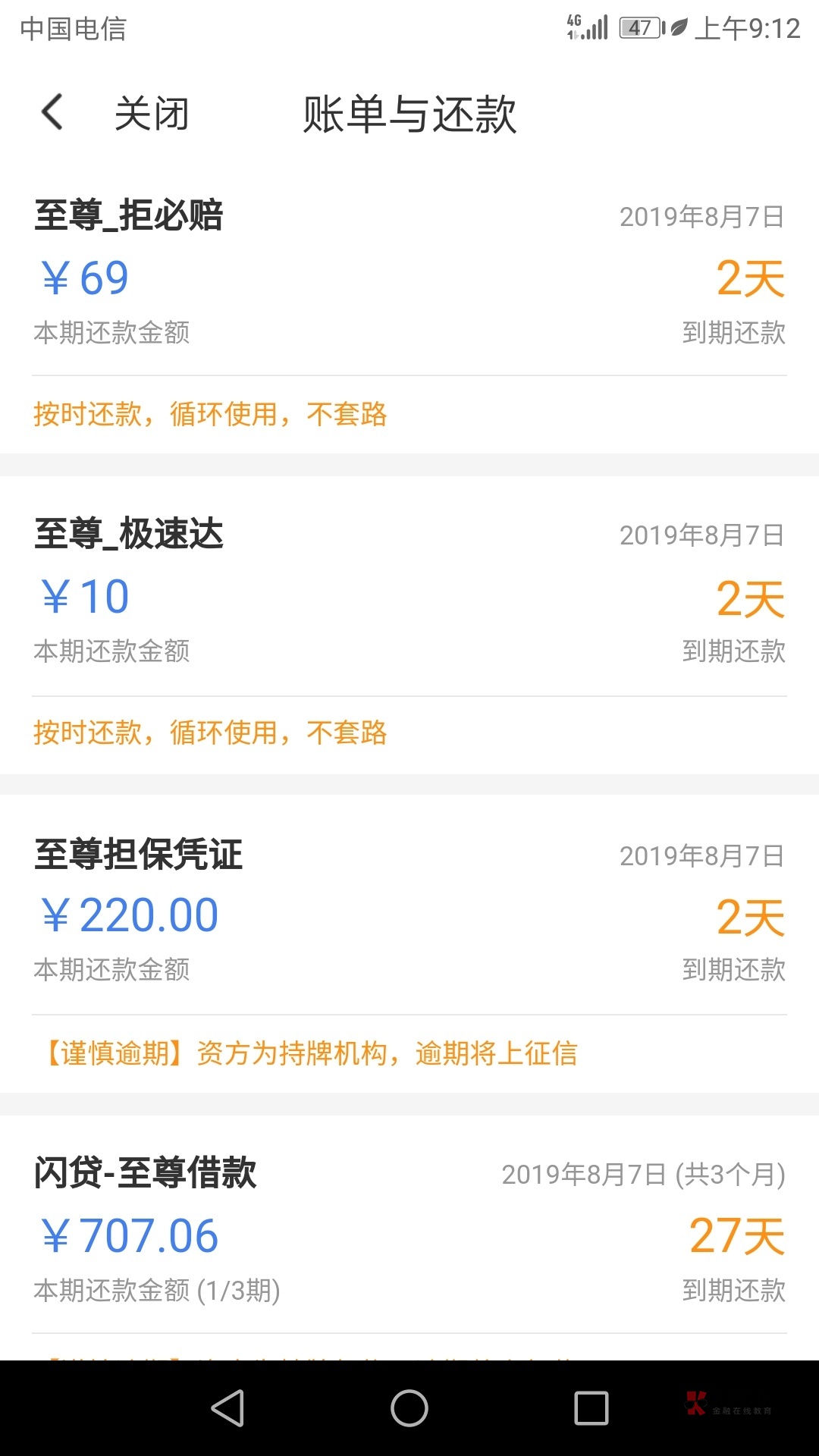Image resolution: width=819 pixels, height=1456 pixels.
Task: Open the 至尊_拒必赔 ¥69 bill
Action: click(409, 277)
